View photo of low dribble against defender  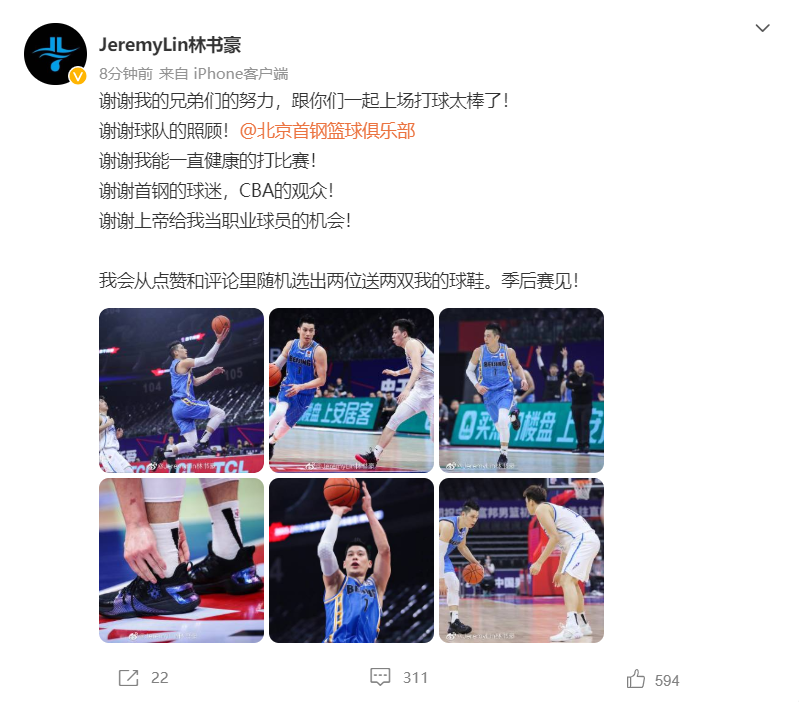(x=521, y=560)
